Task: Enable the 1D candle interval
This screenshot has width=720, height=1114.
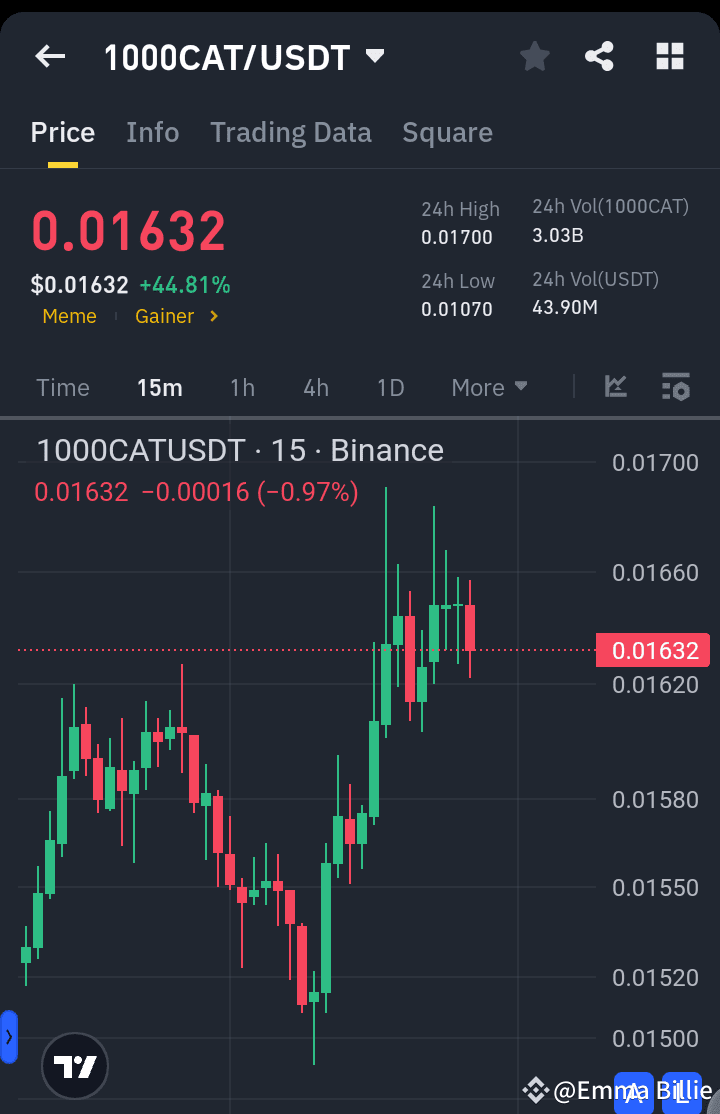Action: point(390,387)
